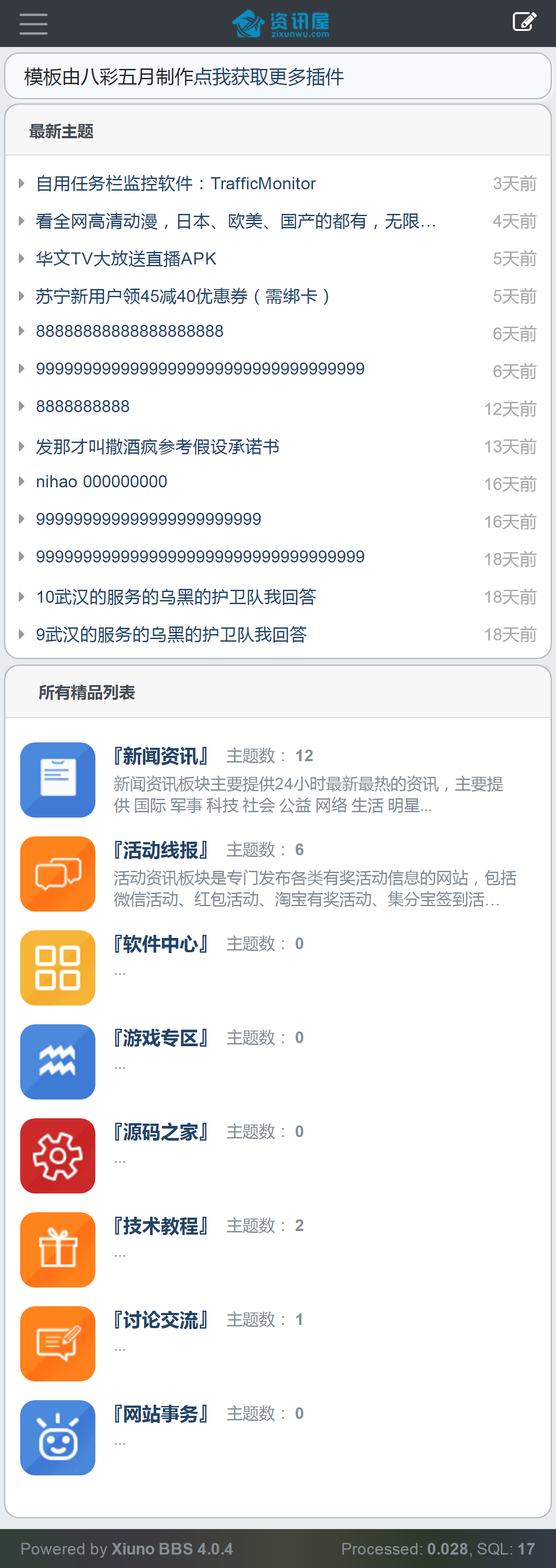Open the hamburger navigation menu
Viewport: 556px width, 1568px height.
(x=34, y=24)
